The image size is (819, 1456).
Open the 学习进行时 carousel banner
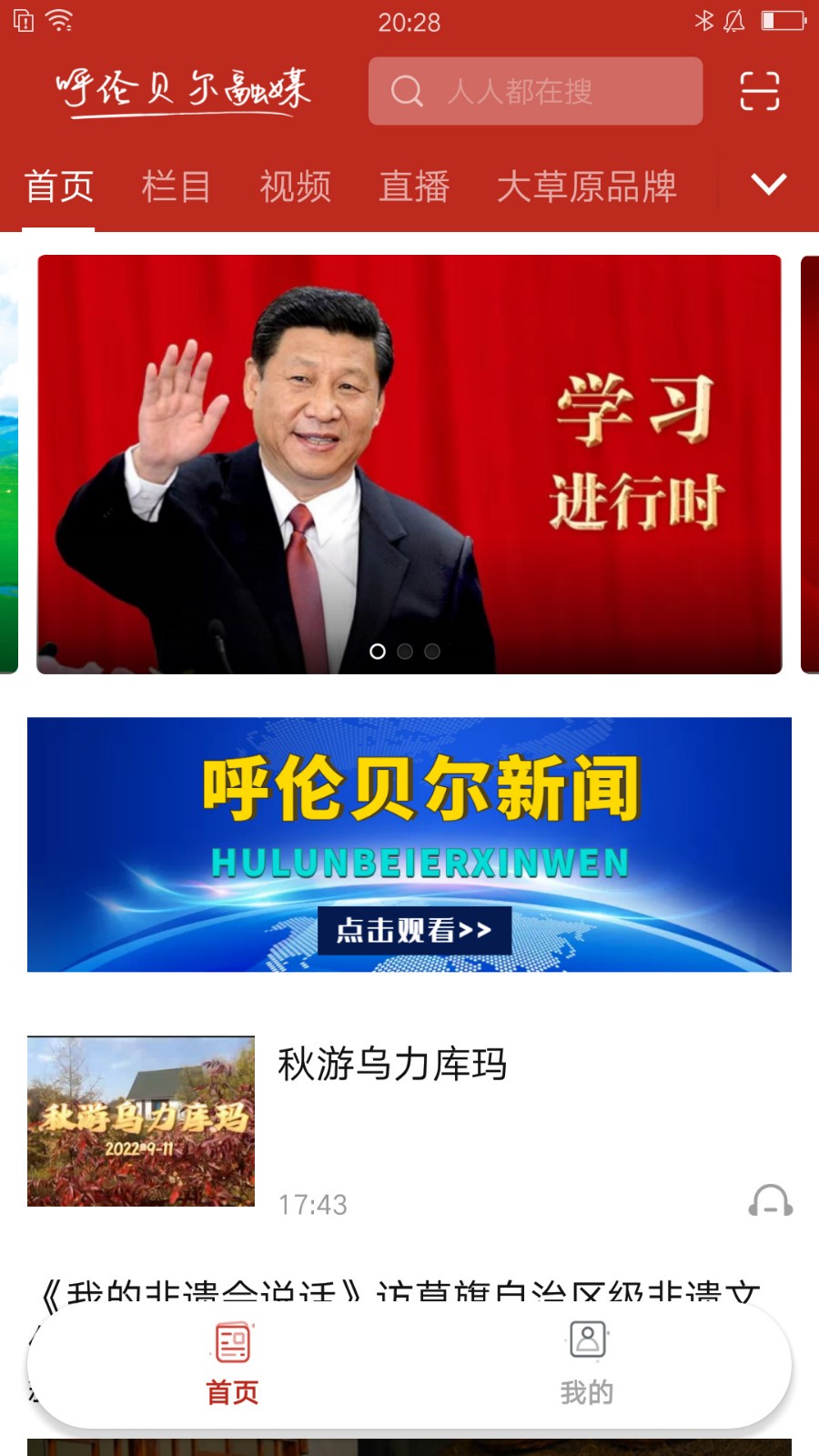409,464
